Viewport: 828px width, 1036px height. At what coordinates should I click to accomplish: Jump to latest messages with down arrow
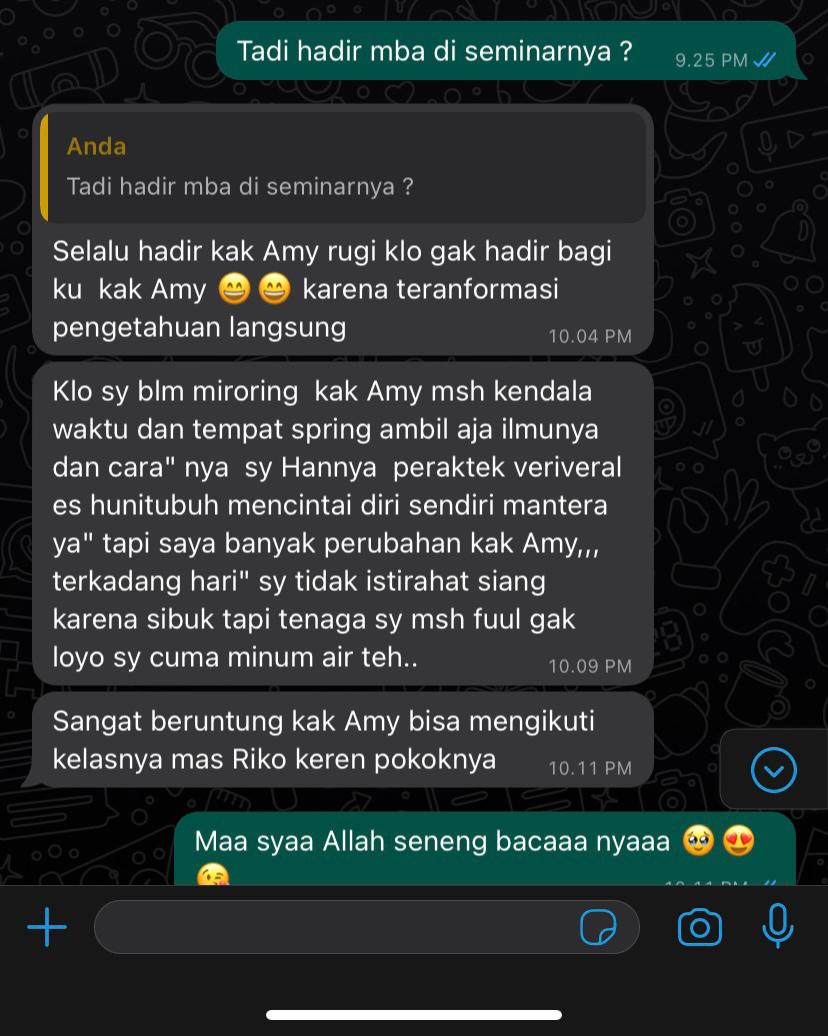click(773, 769)
